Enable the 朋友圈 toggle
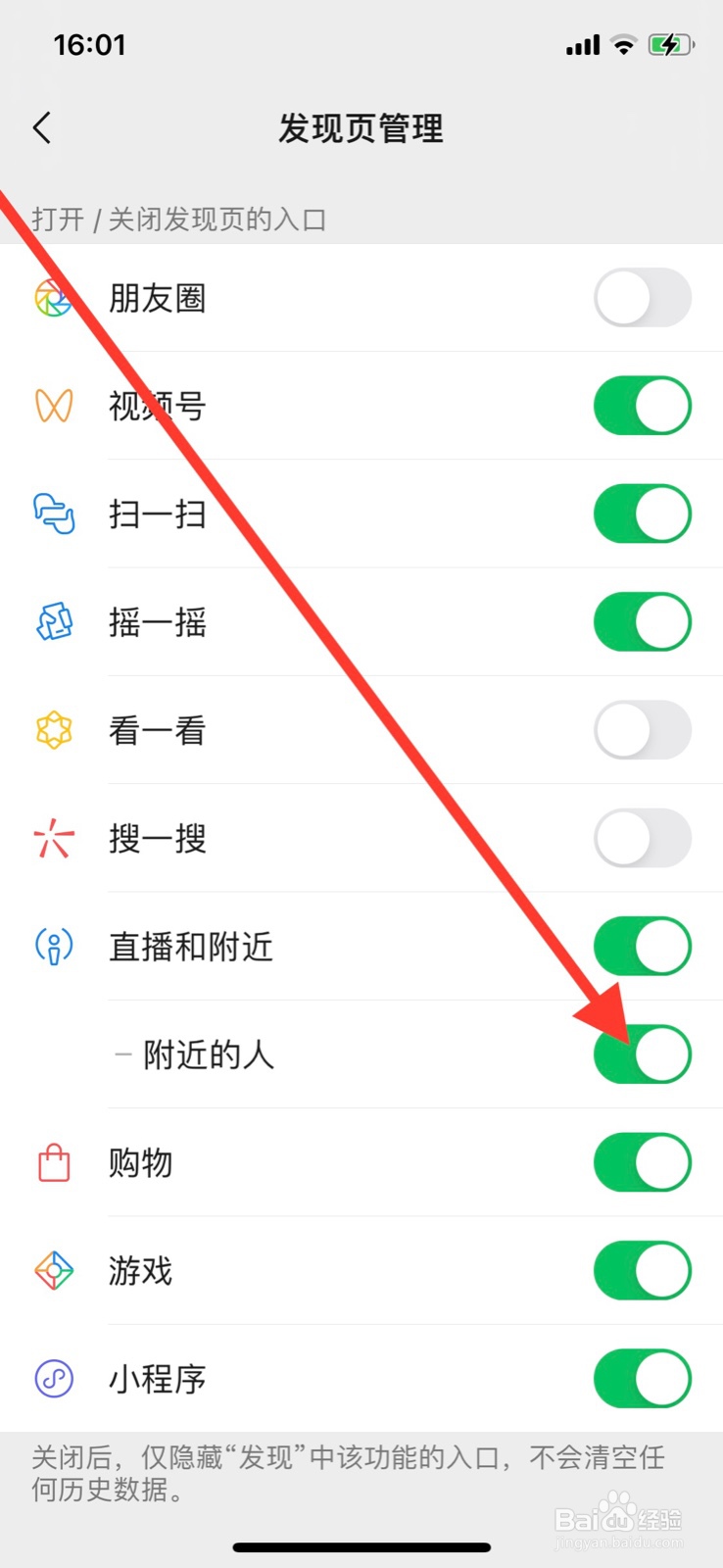The image size is (723, 1568). point(642,297)
